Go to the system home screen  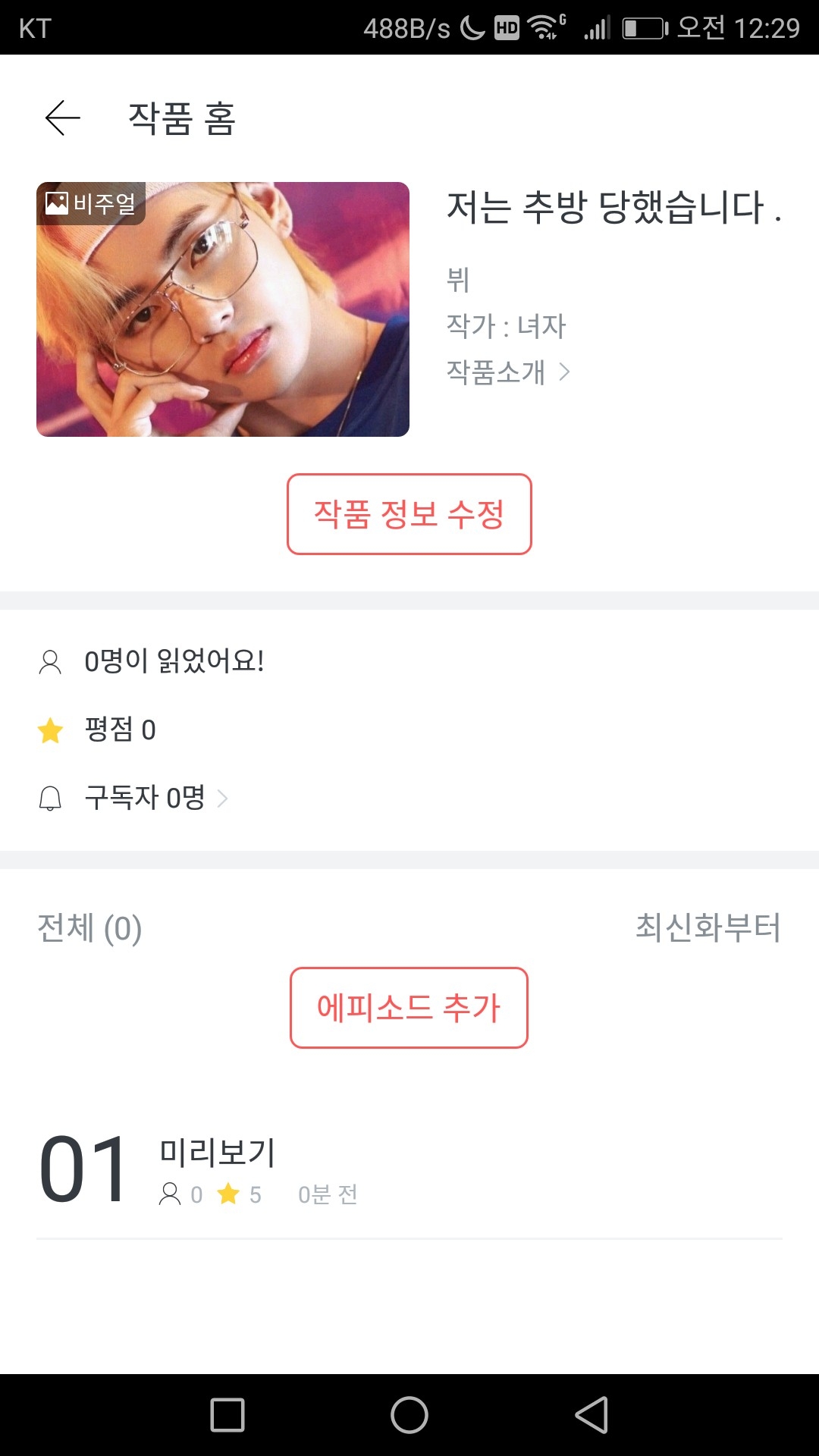pos(409,1415)
